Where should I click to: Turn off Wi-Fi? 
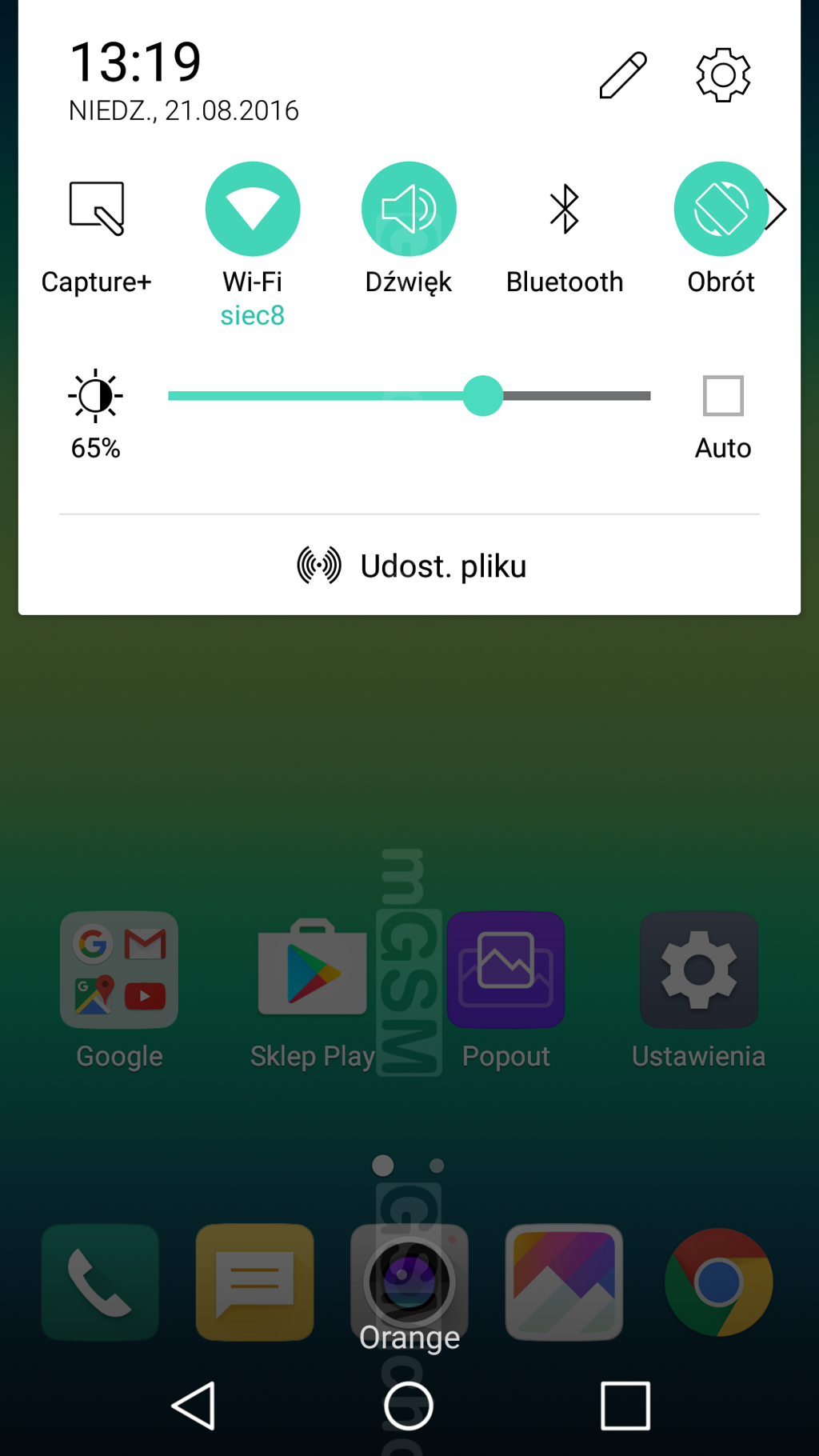pos(253,209)
